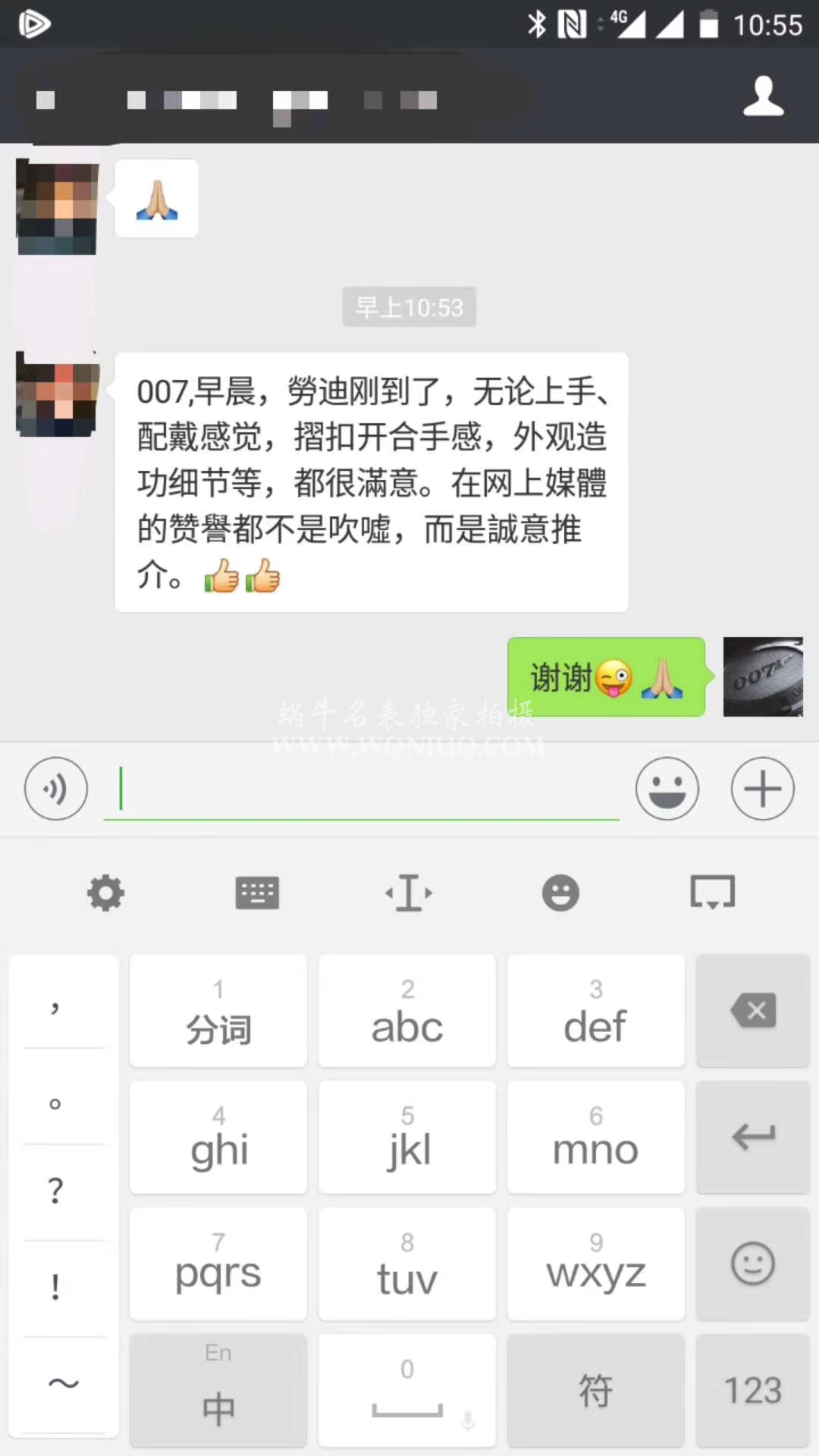Open the plus attachment menu

pyautogui.click(x=762, y=789)
